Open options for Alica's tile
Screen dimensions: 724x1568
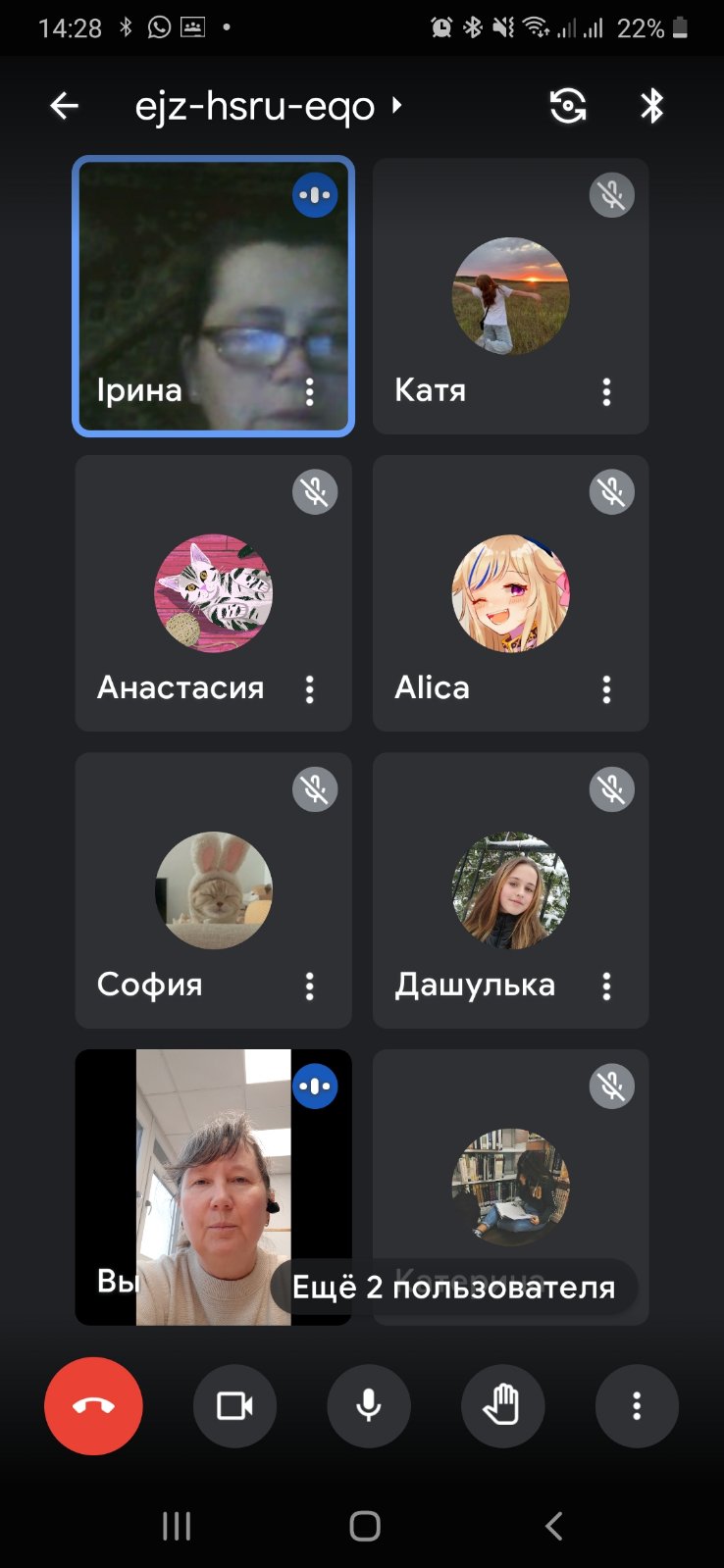coord(606,689)
